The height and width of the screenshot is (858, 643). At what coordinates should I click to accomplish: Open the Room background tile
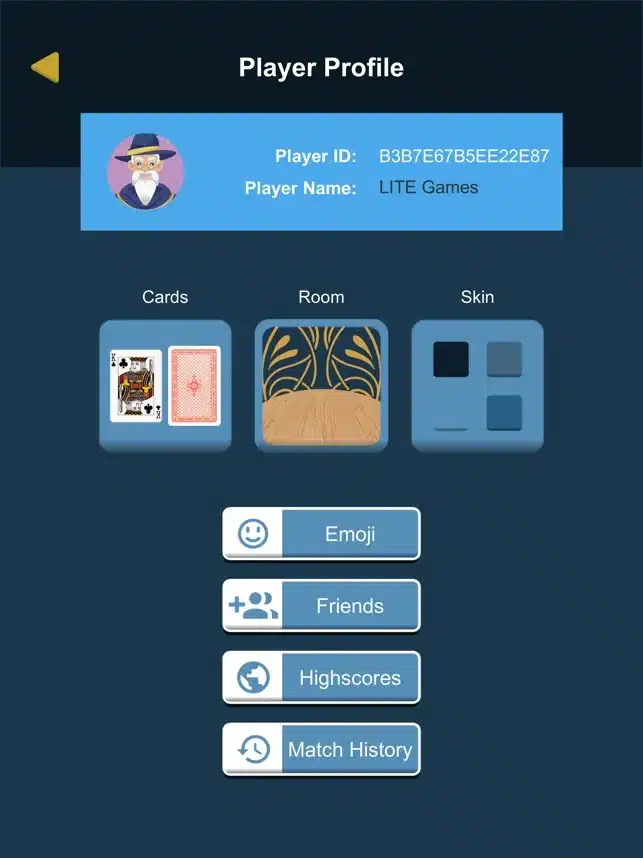[321, 386]
